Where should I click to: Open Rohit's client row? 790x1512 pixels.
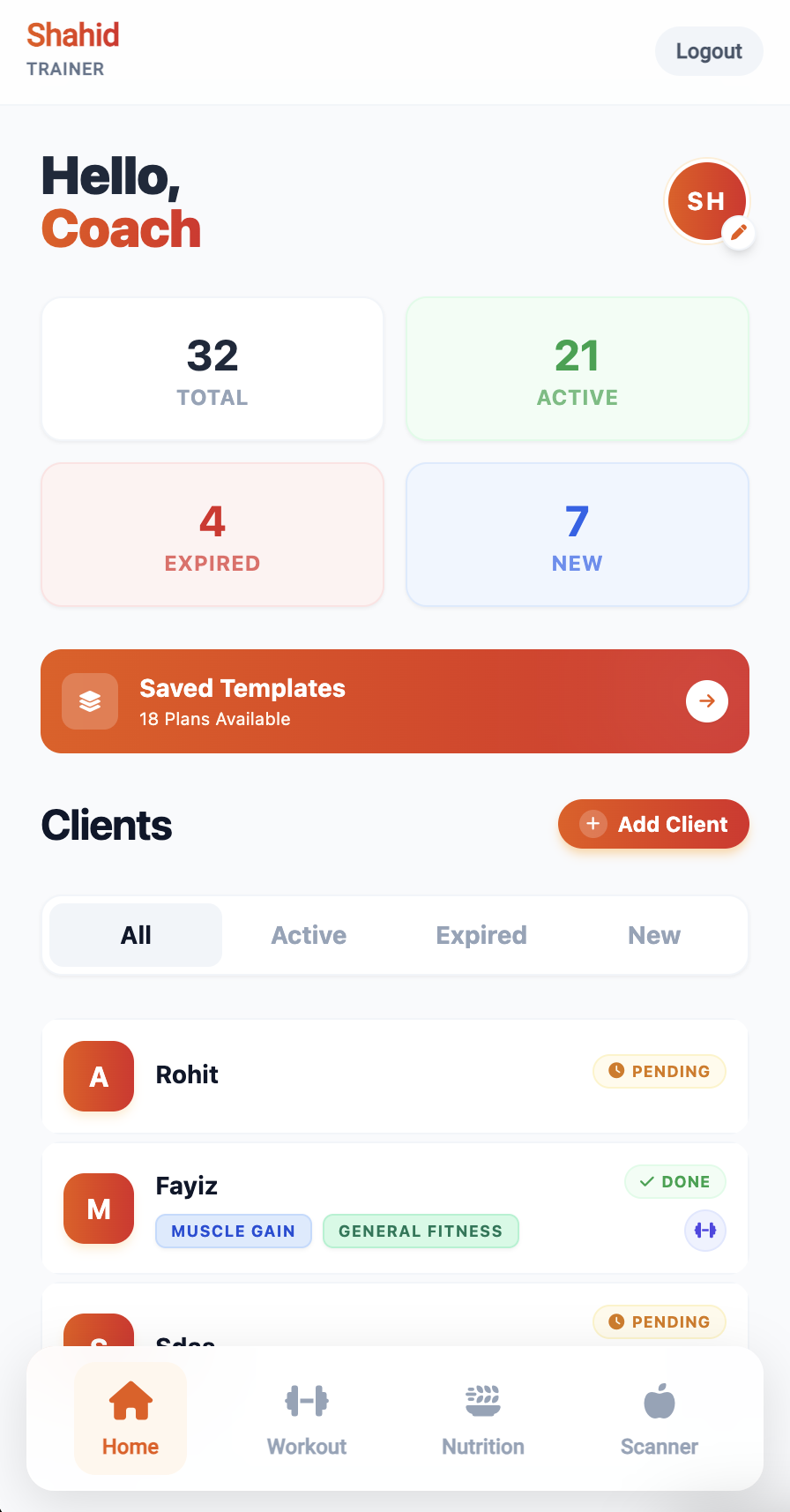click(353, 1076)
